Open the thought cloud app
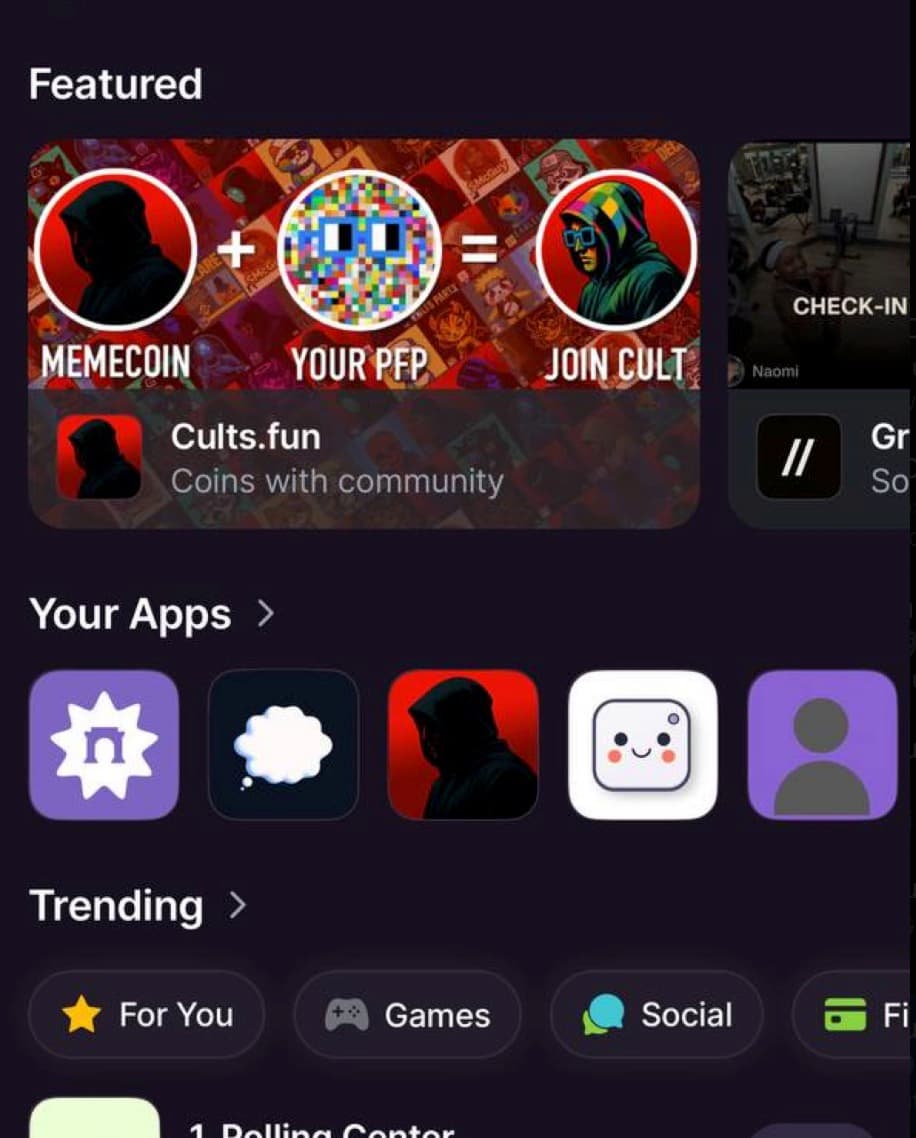 point(283,745)
